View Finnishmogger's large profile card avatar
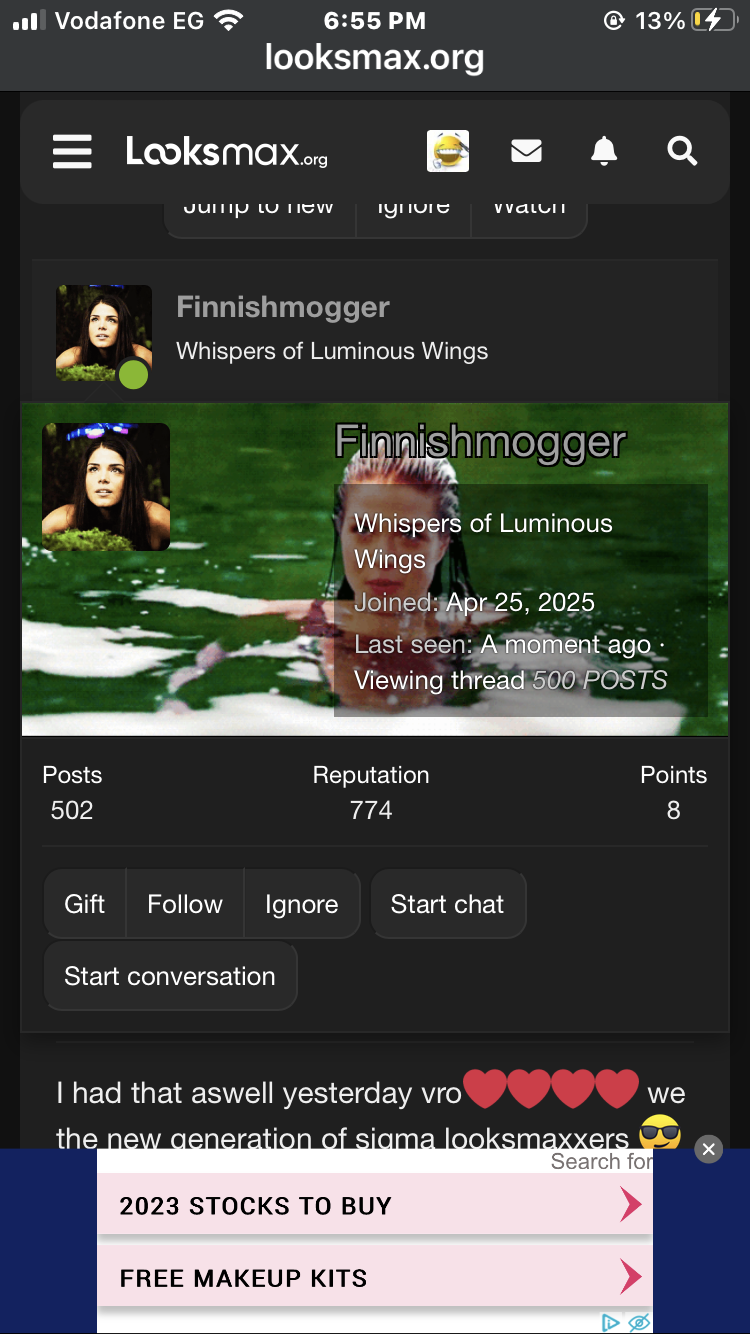This screenshot has height=1334, width=750. point(106,487)
